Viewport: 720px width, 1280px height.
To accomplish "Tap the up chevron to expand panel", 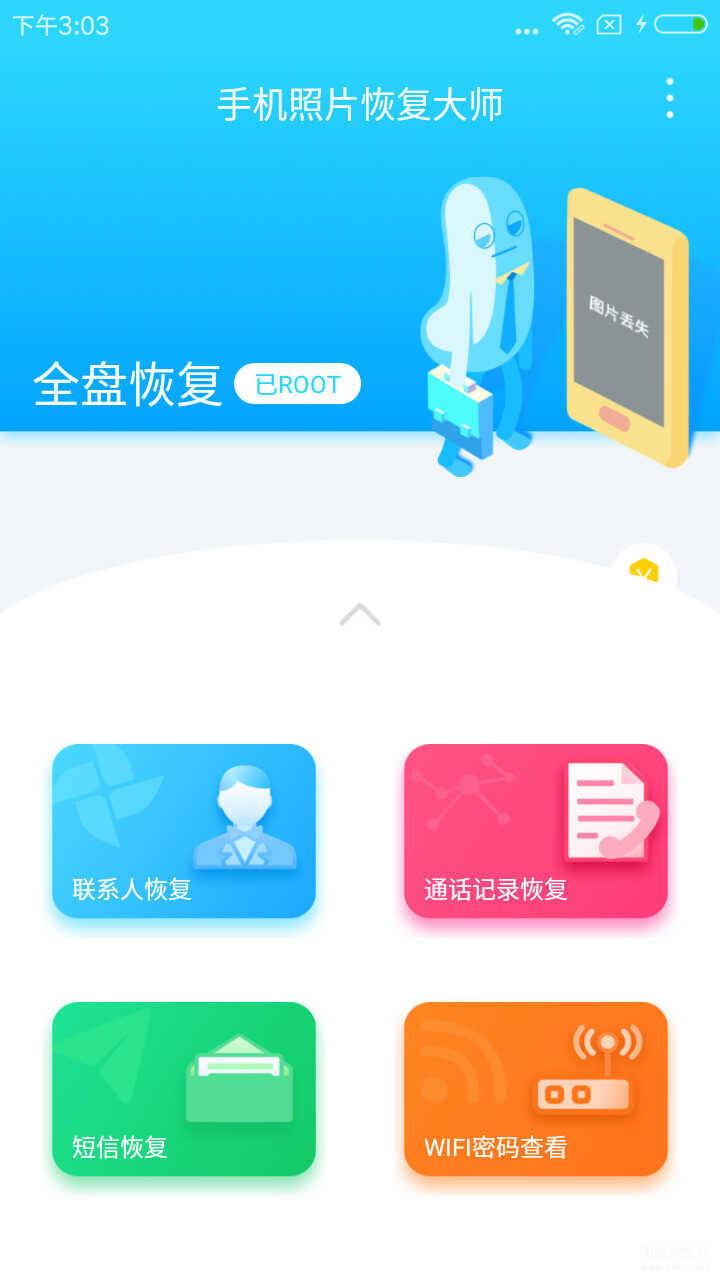I will pos(360,614).
